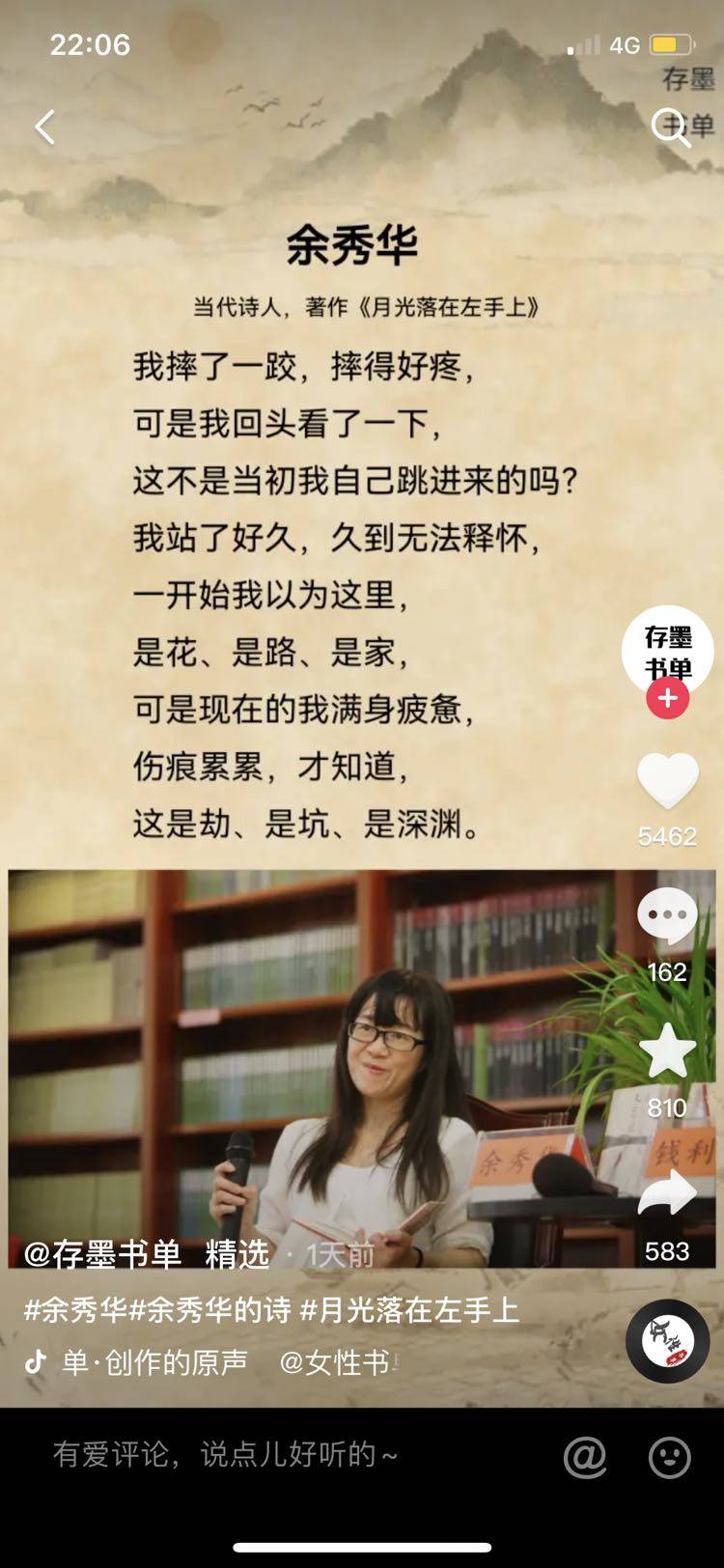Open the comments bubble icon
The height and width of the screenshot is (1568, 724).
pos(667,916)
